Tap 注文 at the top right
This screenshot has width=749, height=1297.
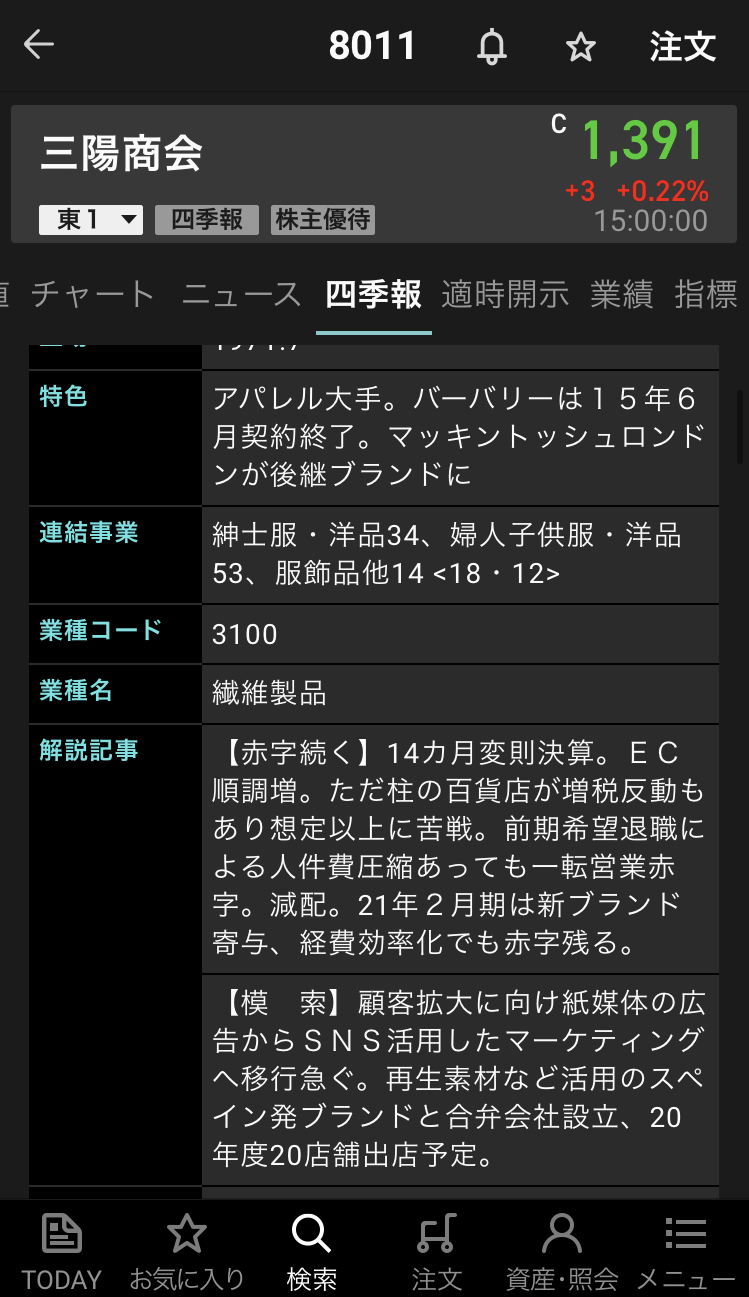coord(683,46)
